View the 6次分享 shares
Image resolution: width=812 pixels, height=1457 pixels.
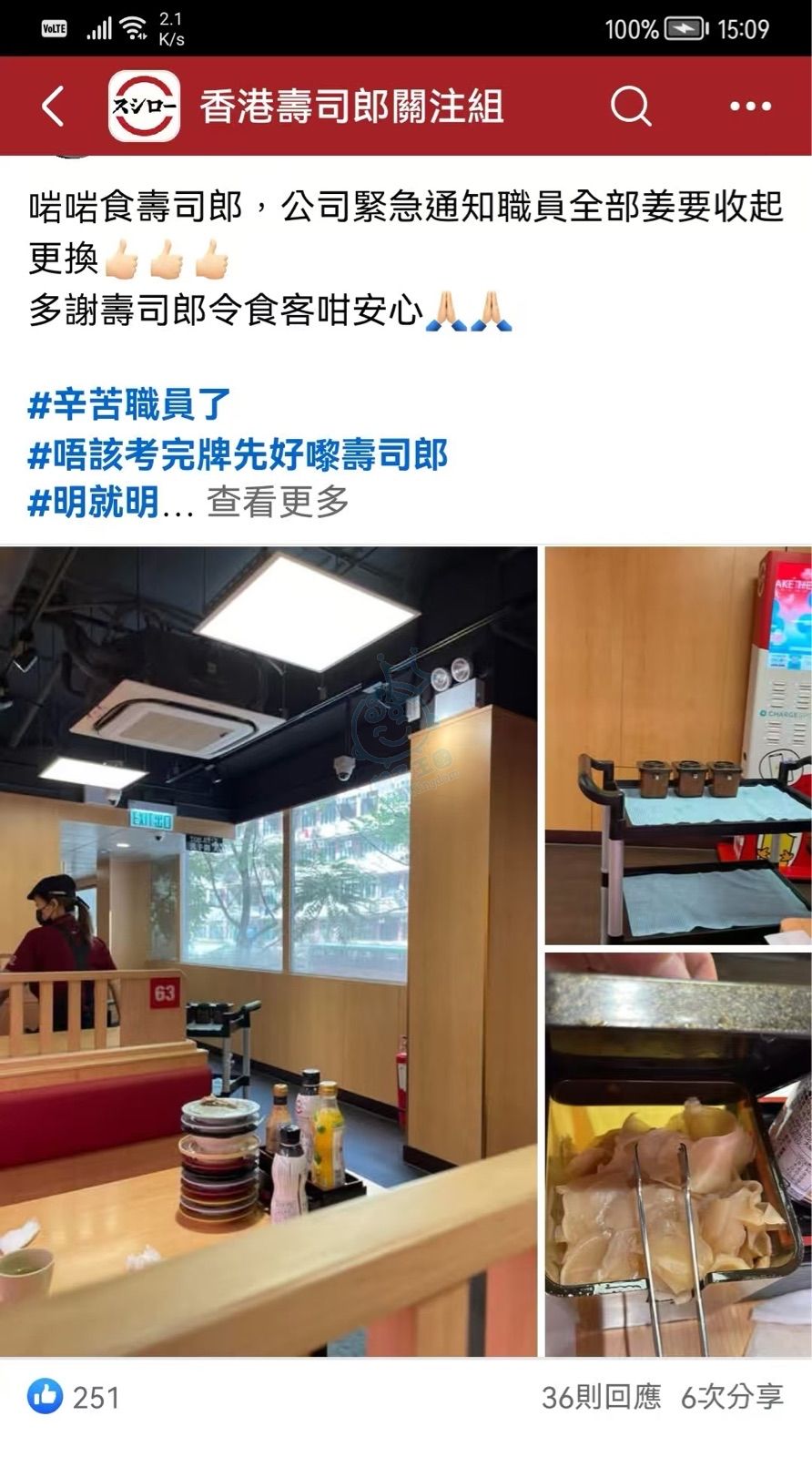click(732, 1397)
